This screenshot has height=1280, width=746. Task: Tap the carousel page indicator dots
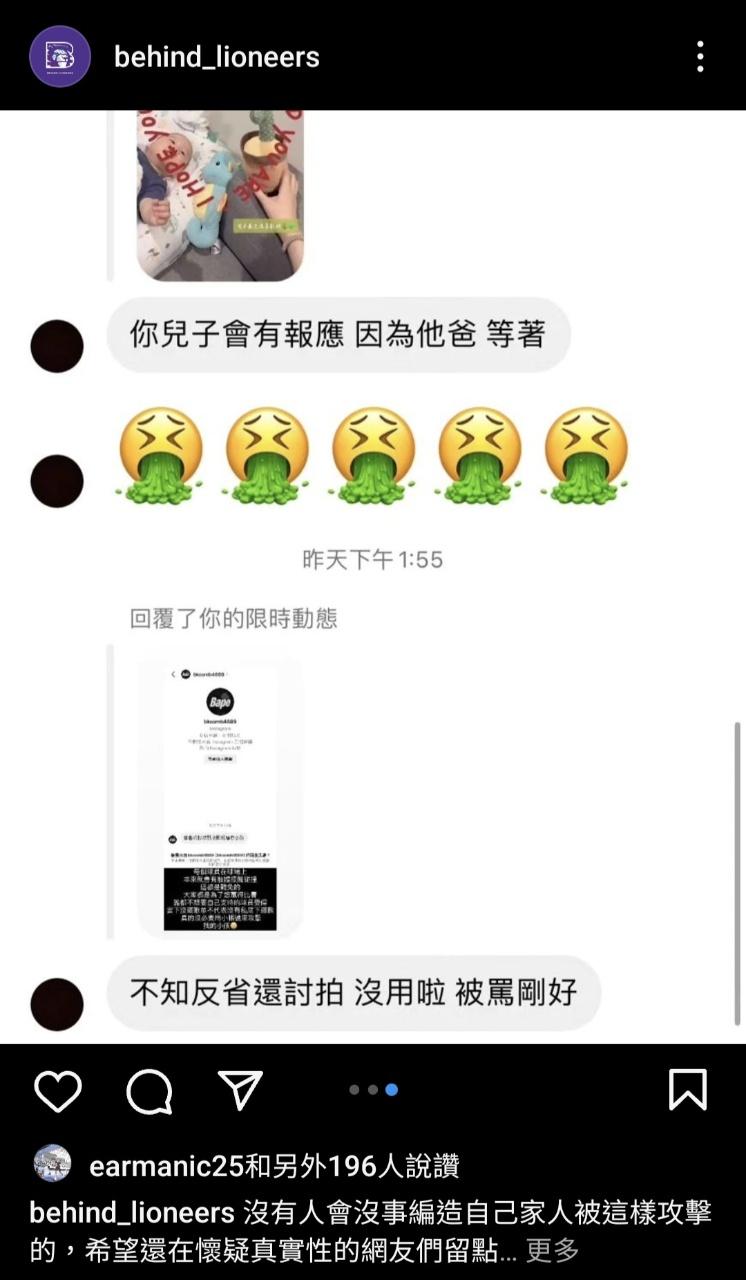373,1090
